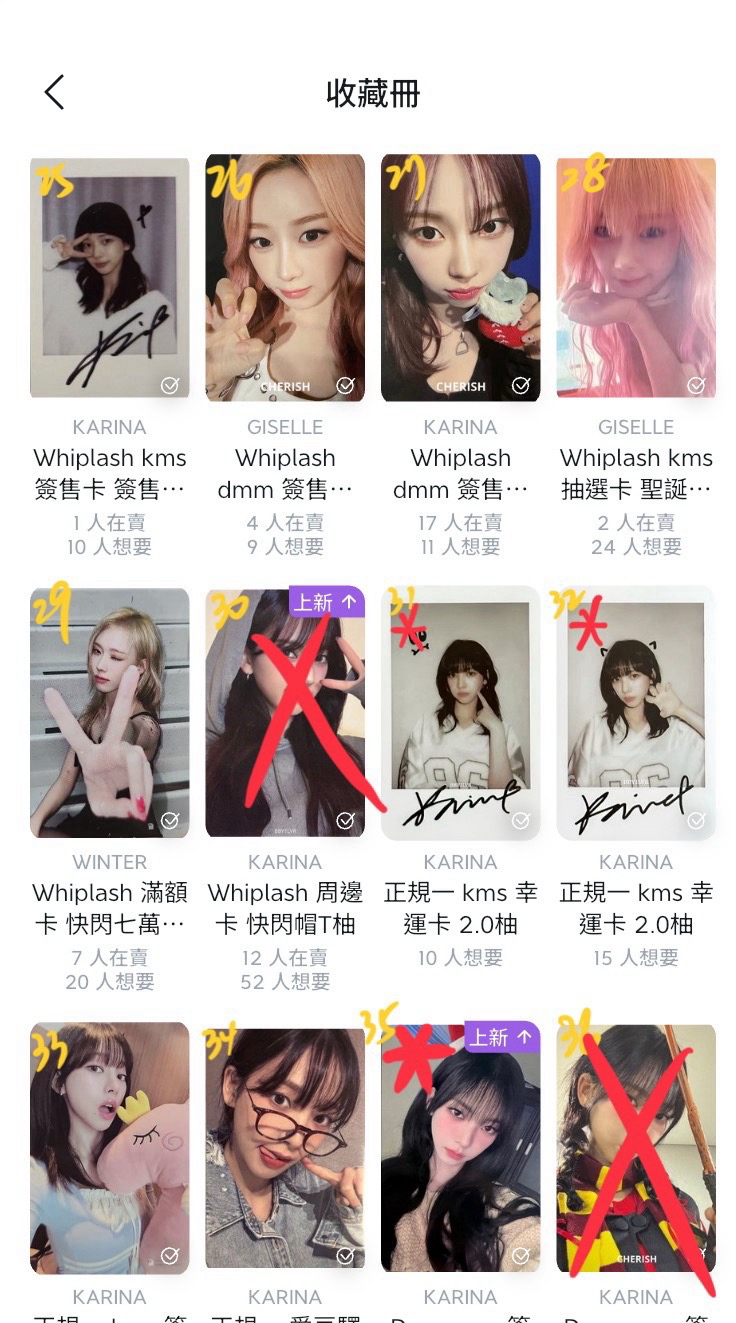Tap the checkmark badge on Giselle Whiplash dmm card
The height and width of the screenshot is (1323, 736).
click(345, 385)
